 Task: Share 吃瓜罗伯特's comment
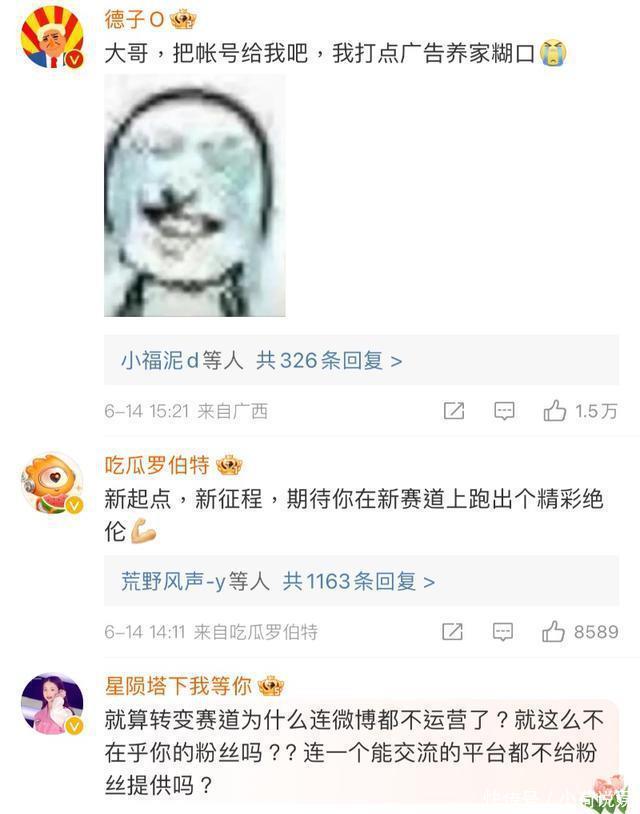pos(453,632)
